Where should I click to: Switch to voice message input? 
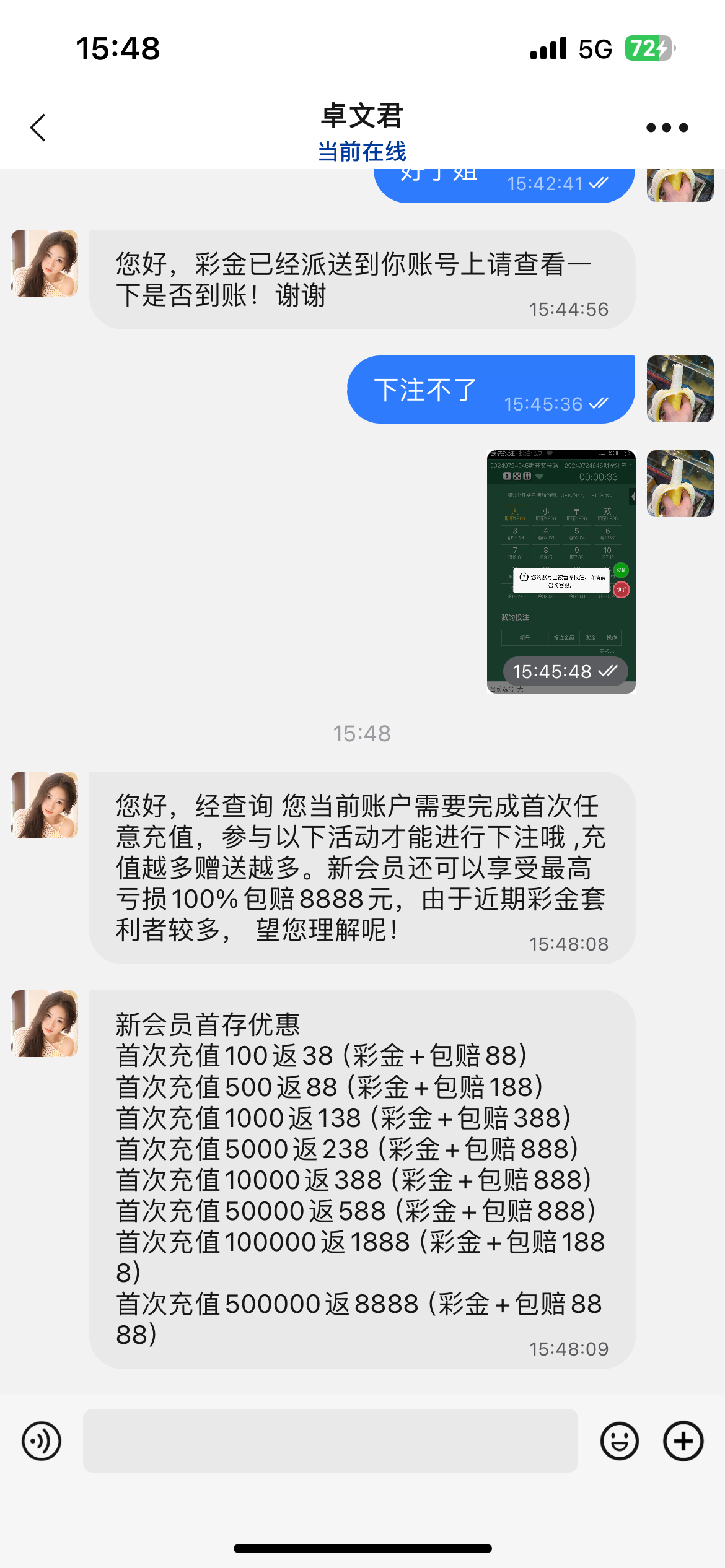(x=42, y=1441)
